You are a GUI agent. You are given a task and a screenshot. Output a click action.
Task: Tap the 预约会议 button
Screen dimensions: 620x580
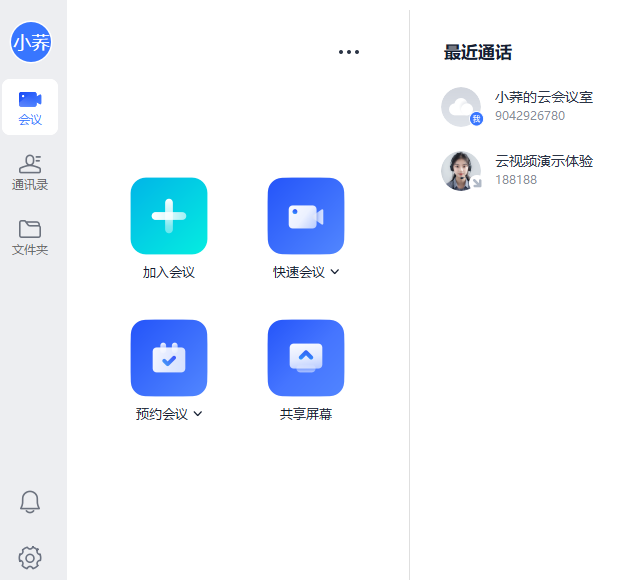coord(169,358)
